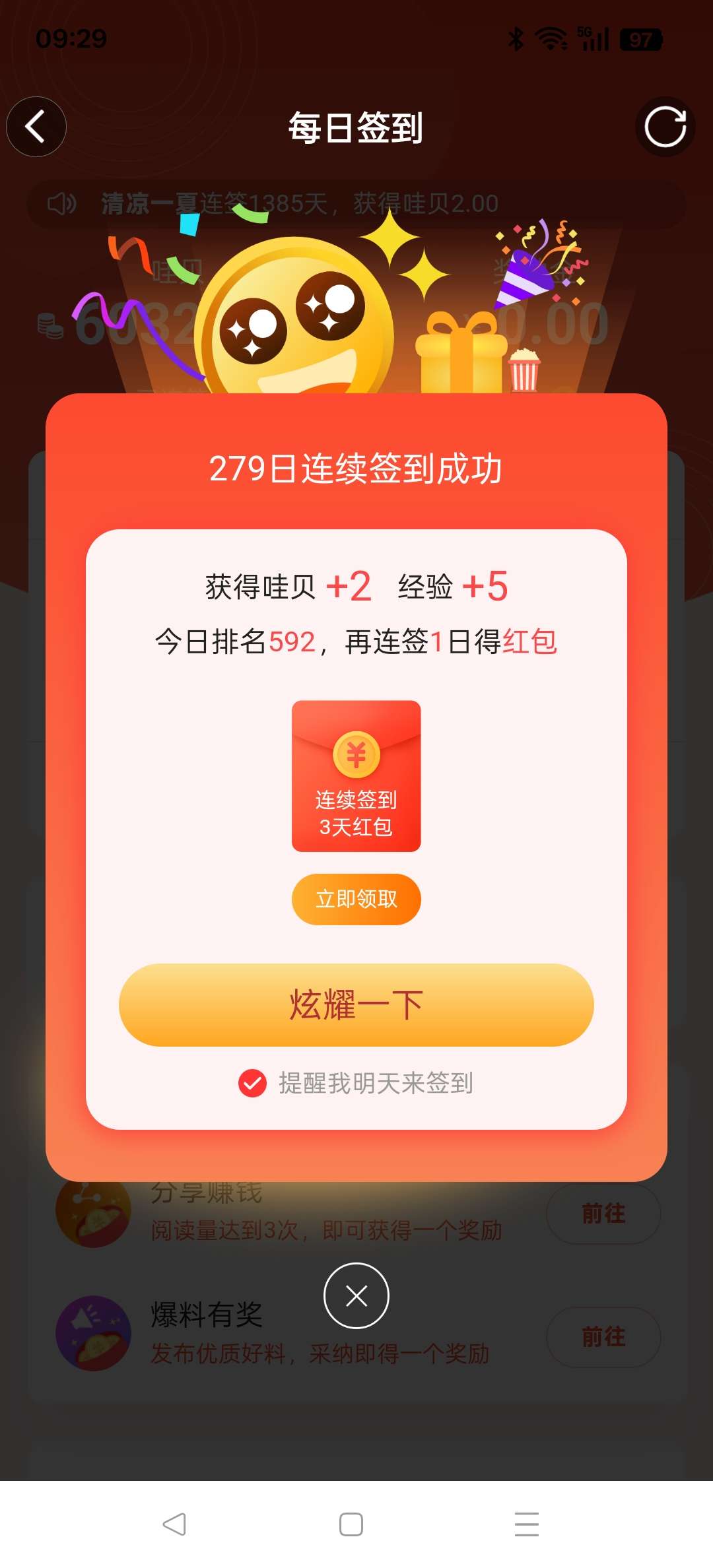
Task: Go back from the 每日签到 page
Action: 36,127
